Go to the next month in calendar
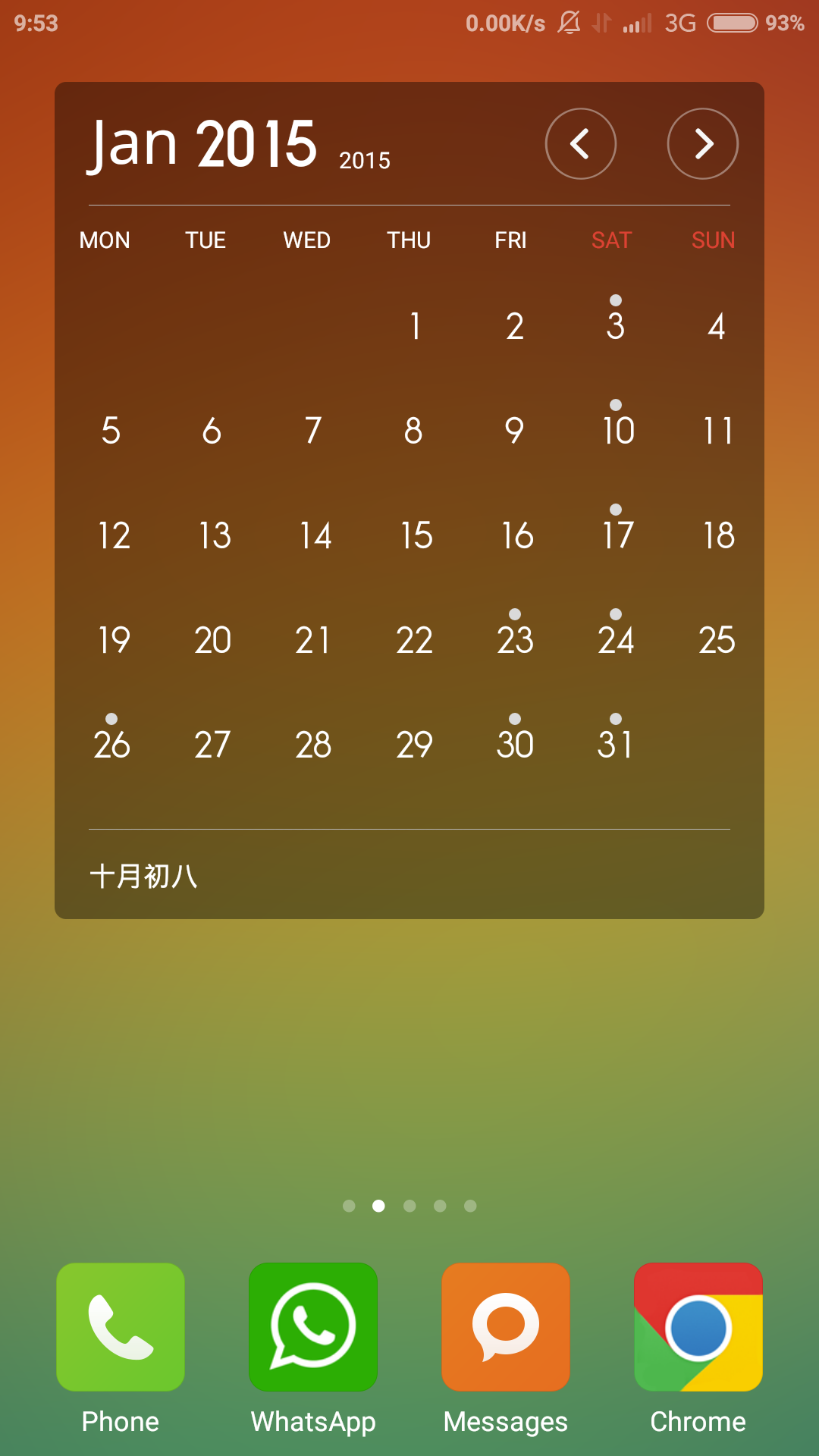Screen dimensions: 819x1456 703,144
